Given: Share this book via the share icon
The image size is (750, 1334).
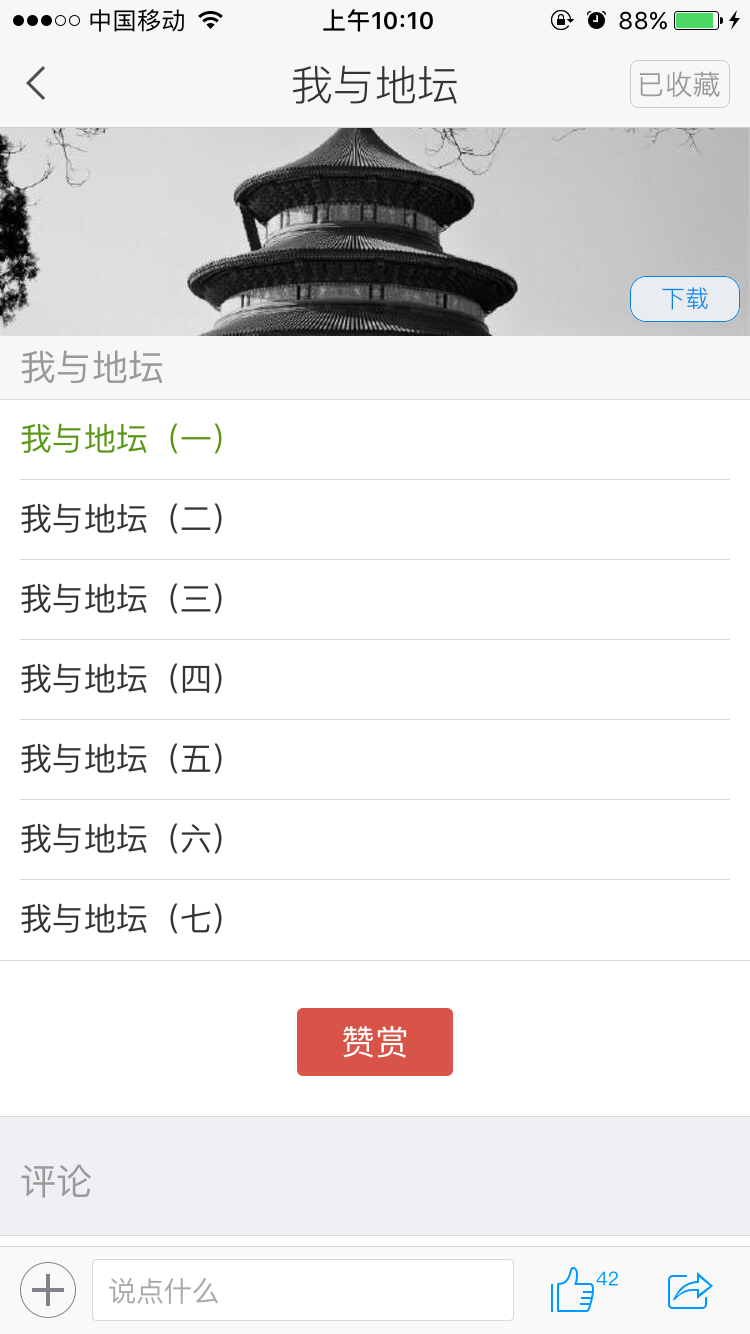Looking at the screenshot, I should 690,1290.
